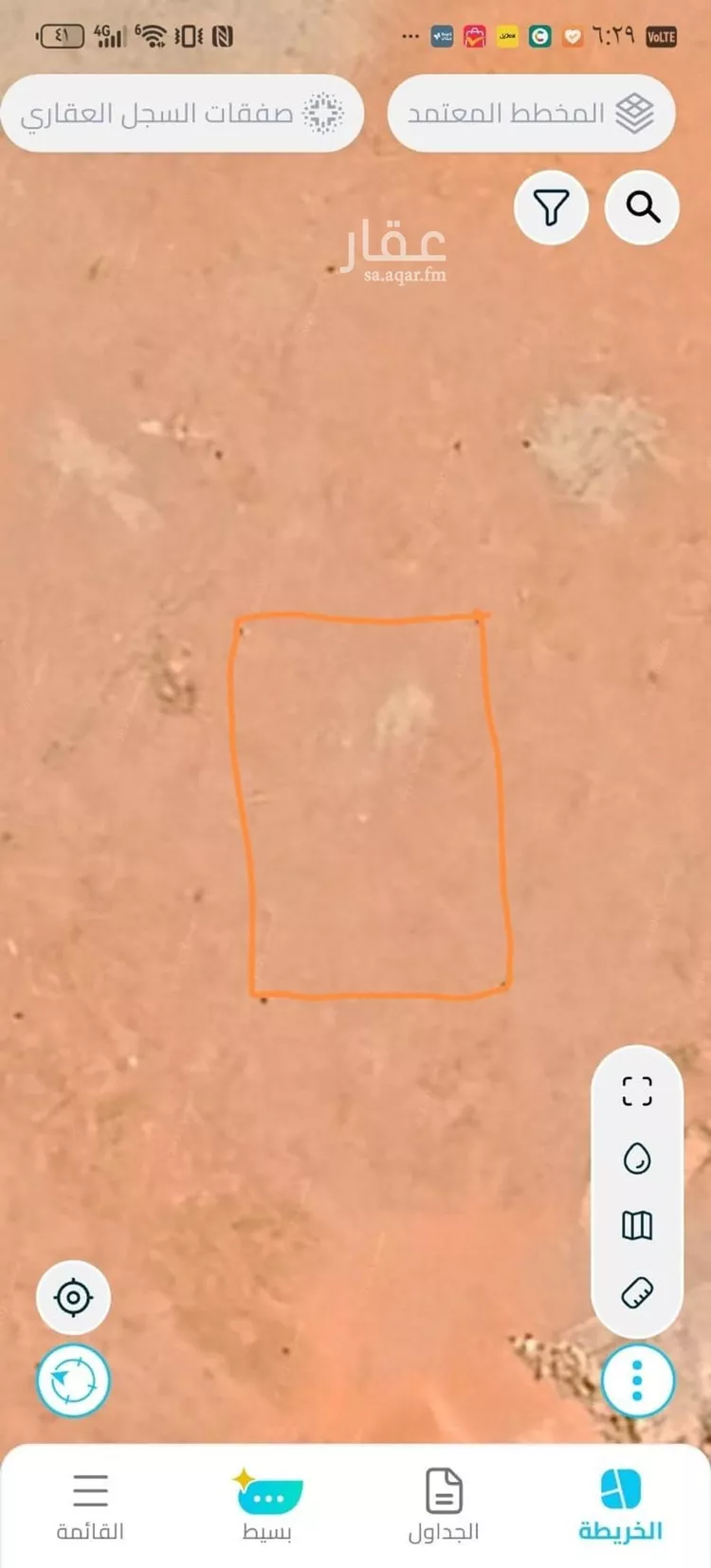Viewport: 711px width, 1568px height.
Task: Open صفقات السجل العقاري chip
Action: tap(182, 114)
